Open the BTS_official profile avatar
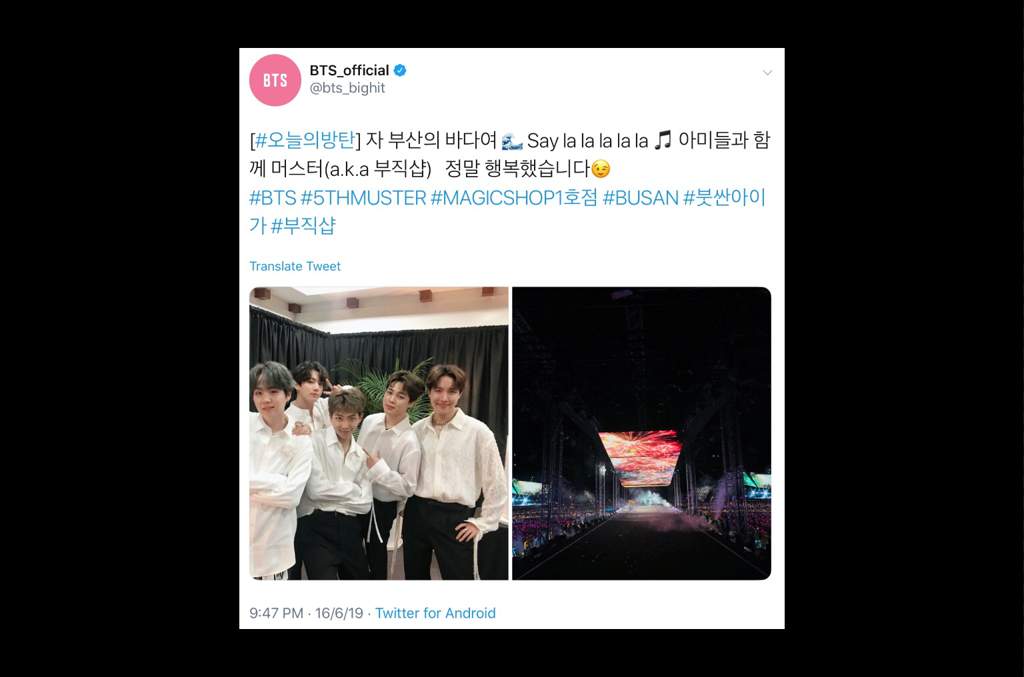This screenshot has height=677, width=1024. click(275, 81)
